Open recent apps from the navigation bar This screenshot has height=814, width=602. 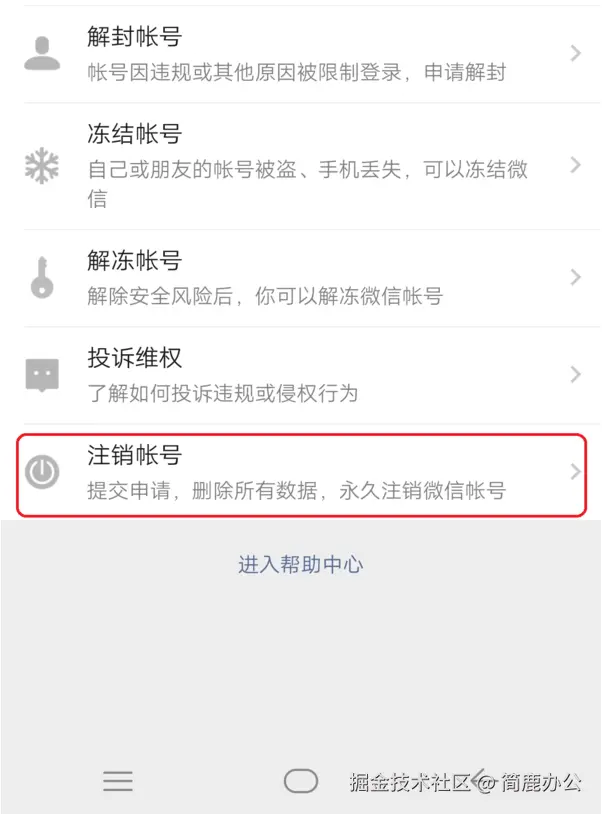coord(118,781)
